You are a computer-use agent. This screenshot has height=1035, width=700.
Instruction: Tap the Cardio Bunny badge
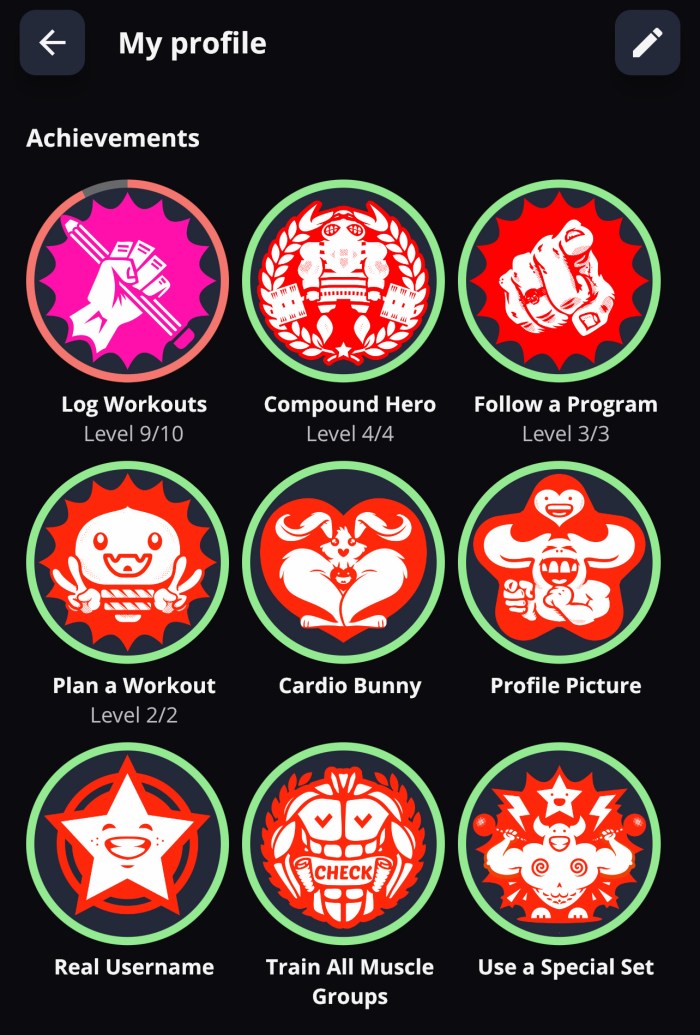[343, 562]
